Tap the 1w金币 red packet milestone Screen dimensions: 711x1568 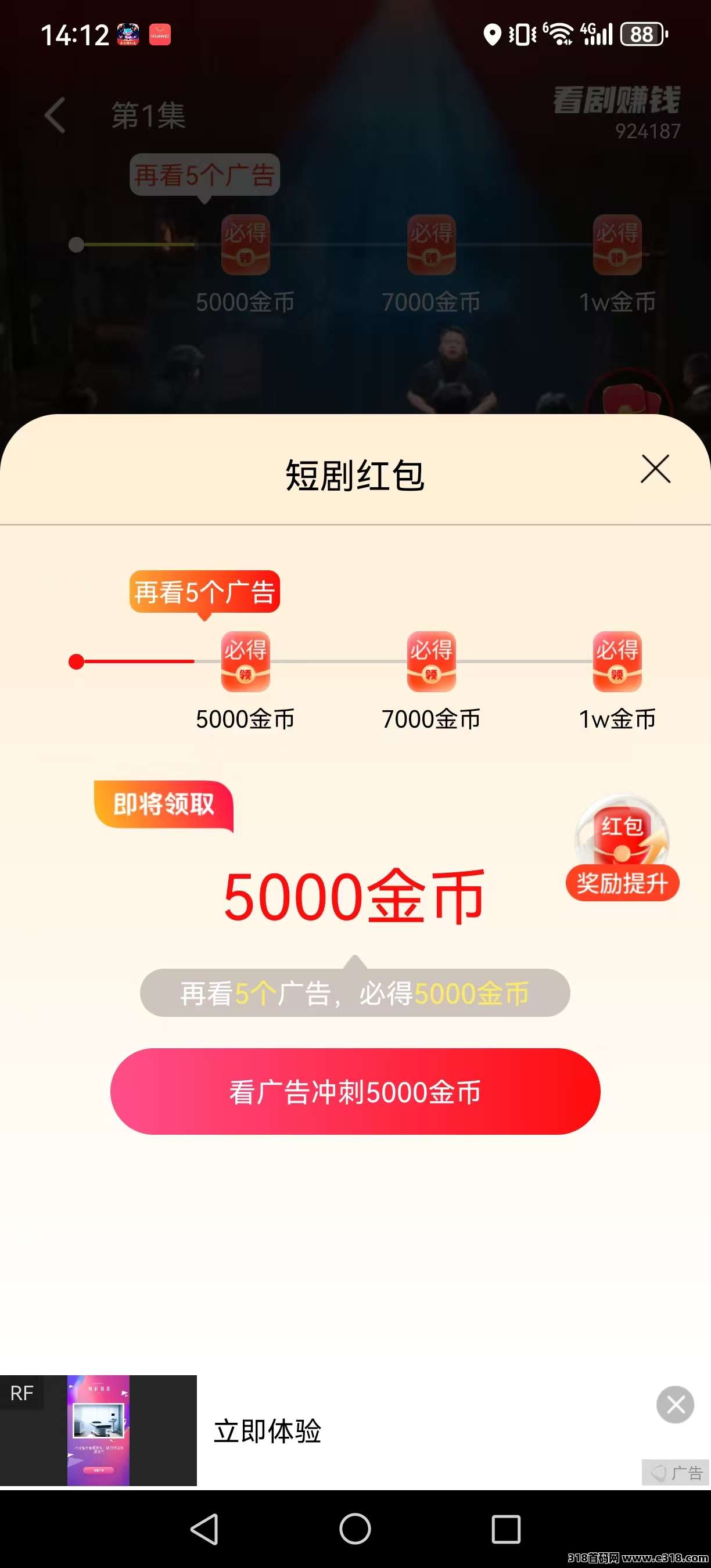pyautogui.click(x=617, y=661)
